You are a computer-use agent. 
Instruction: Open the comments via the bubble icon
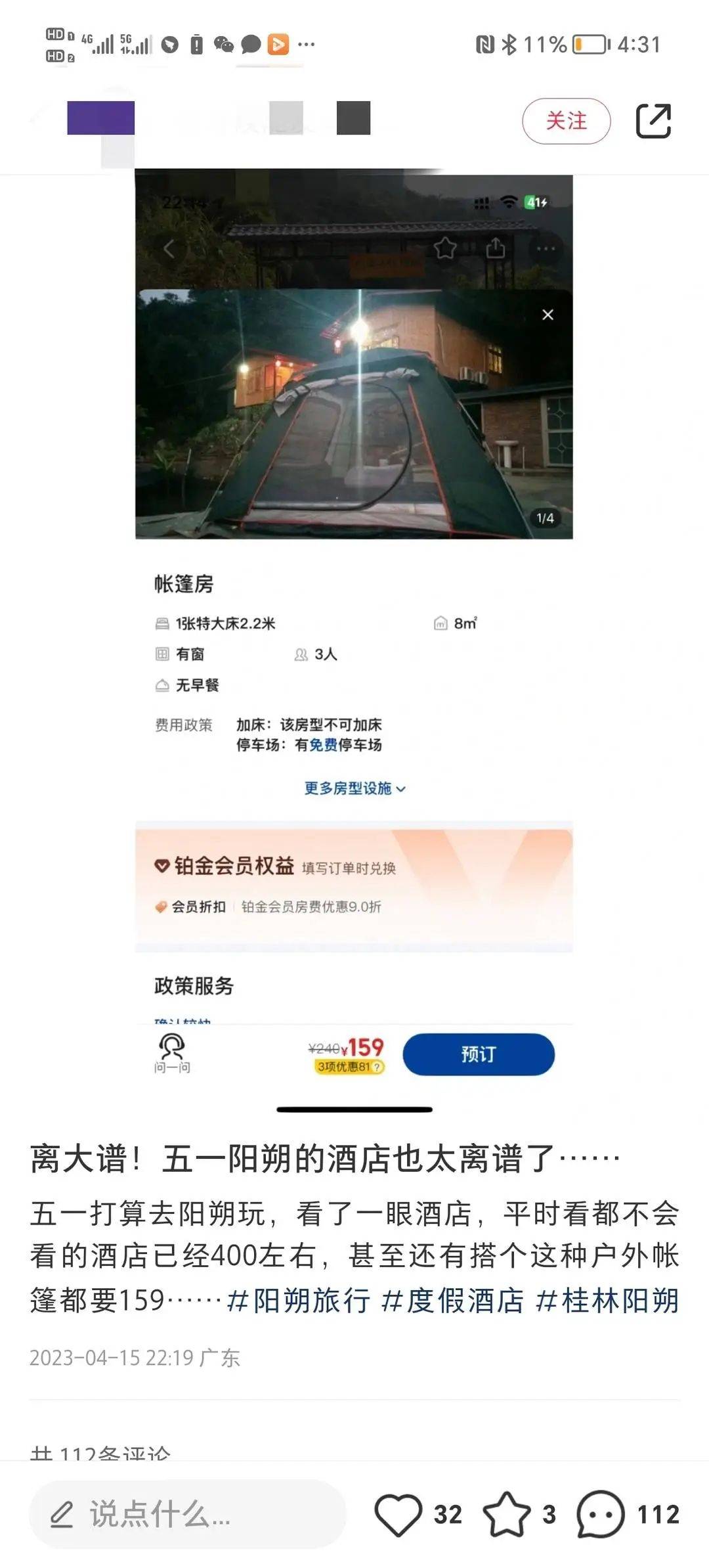[600, 1514]
